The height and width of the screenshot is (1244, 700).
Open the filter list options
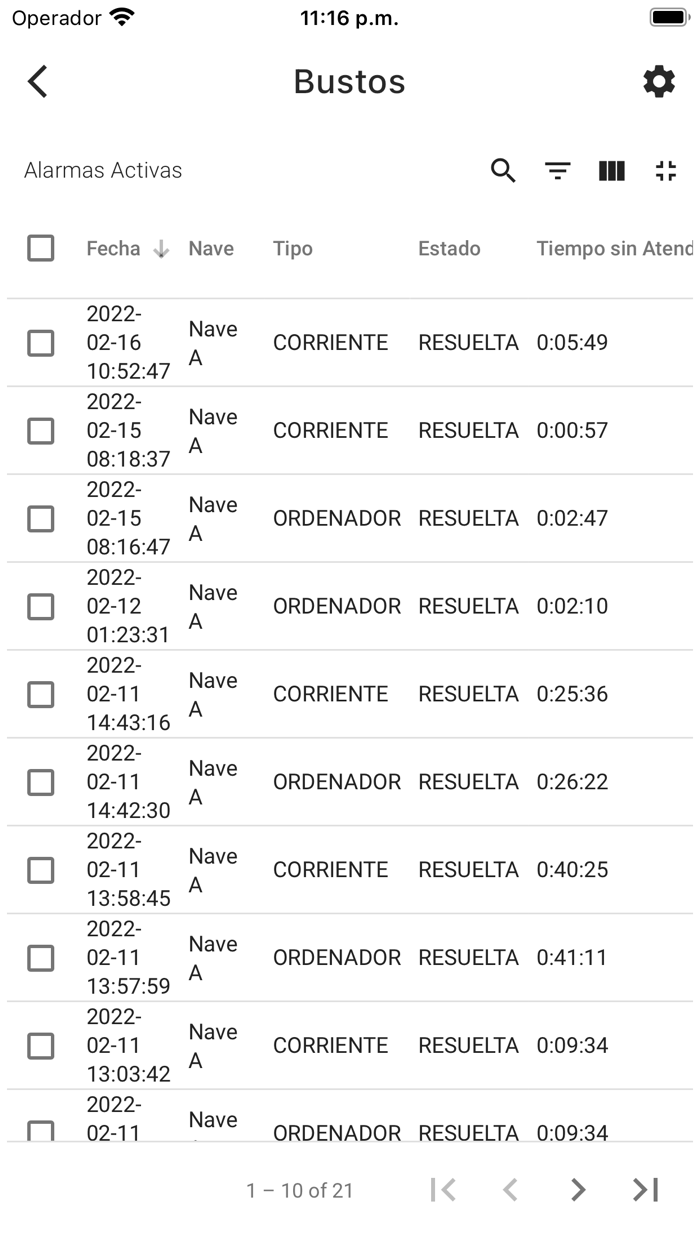pyautogui.click(x=558, y=171)
